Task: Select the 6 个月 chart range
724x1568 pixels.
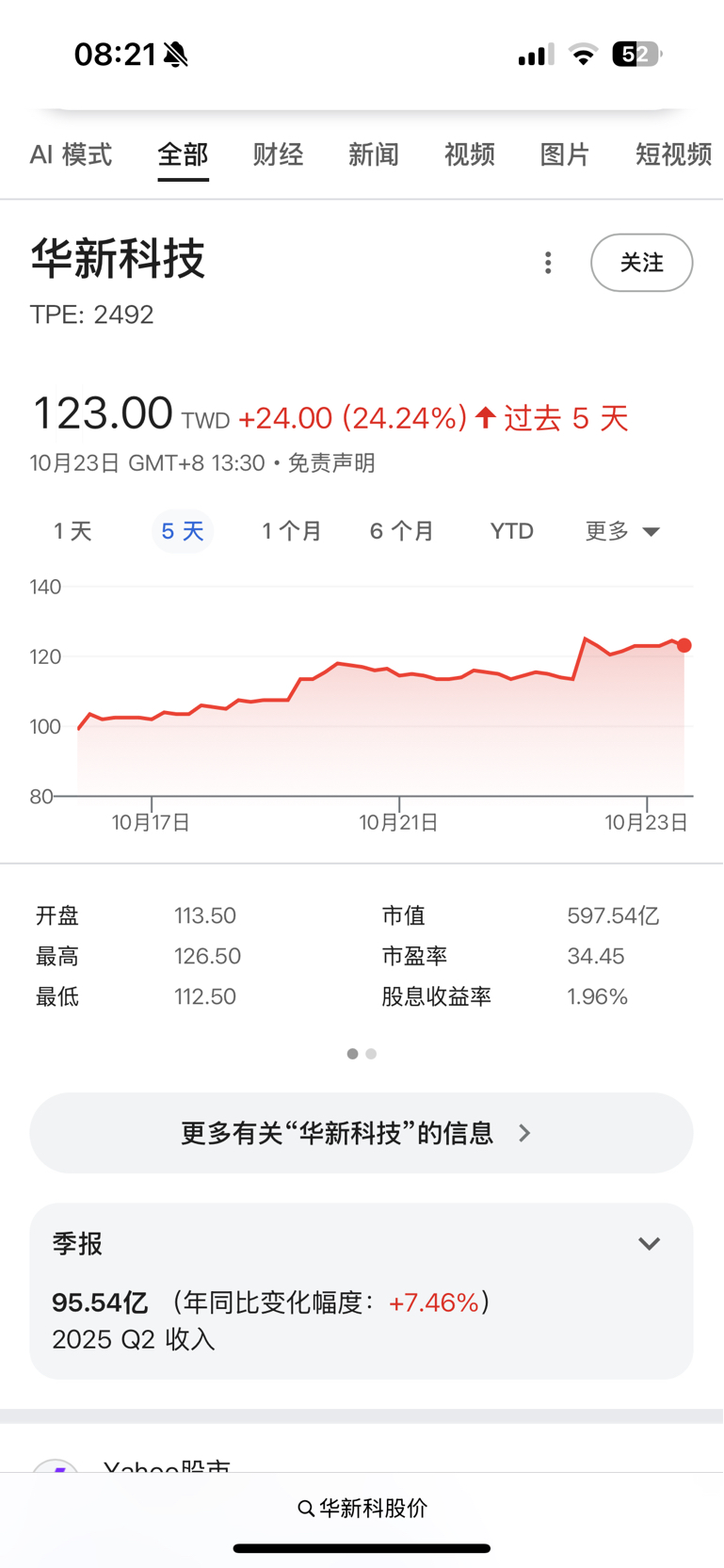Action: pyautogui.click(x=402, y=531)
